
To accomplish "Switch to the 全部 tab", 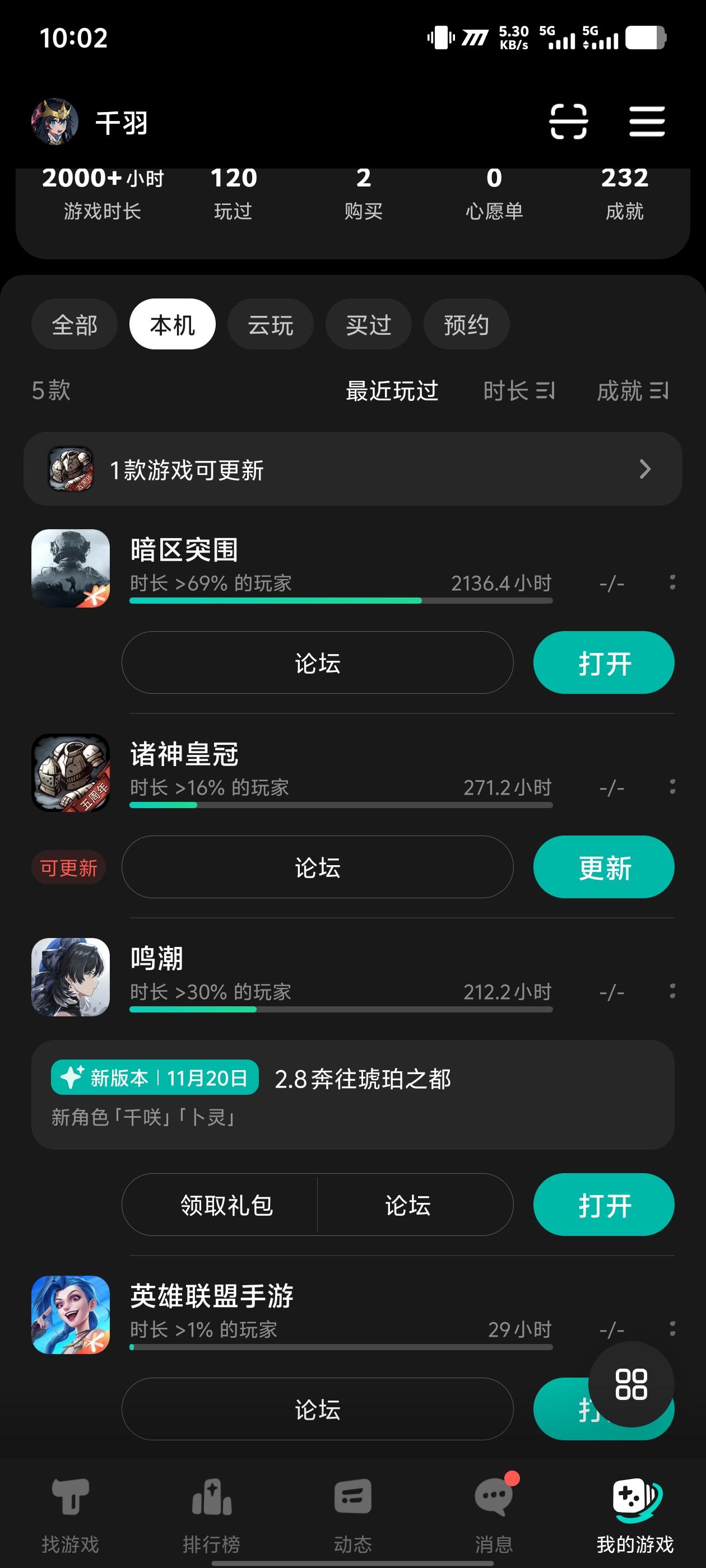I will coord(74,324).
